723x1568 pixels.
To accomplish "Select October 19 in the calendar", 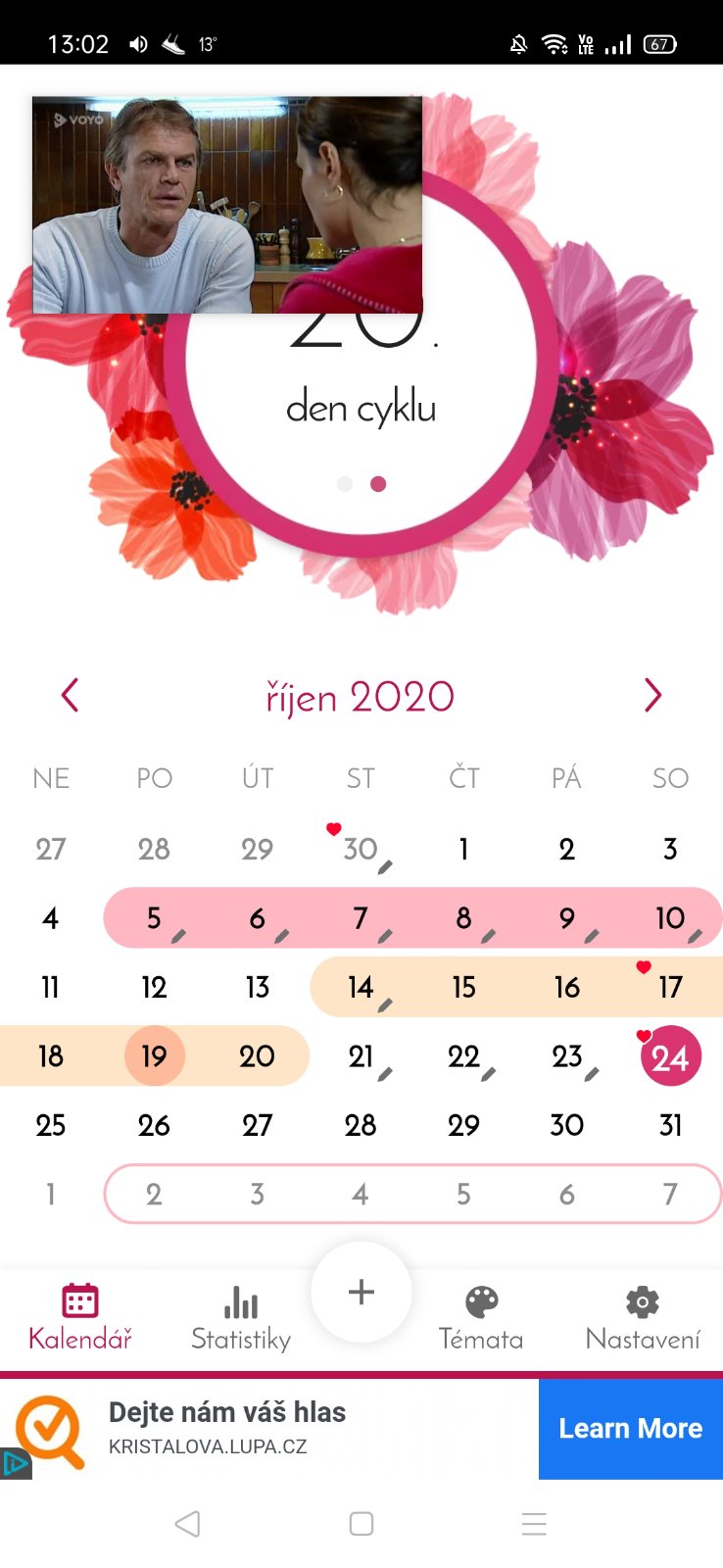I will 154,1056.
